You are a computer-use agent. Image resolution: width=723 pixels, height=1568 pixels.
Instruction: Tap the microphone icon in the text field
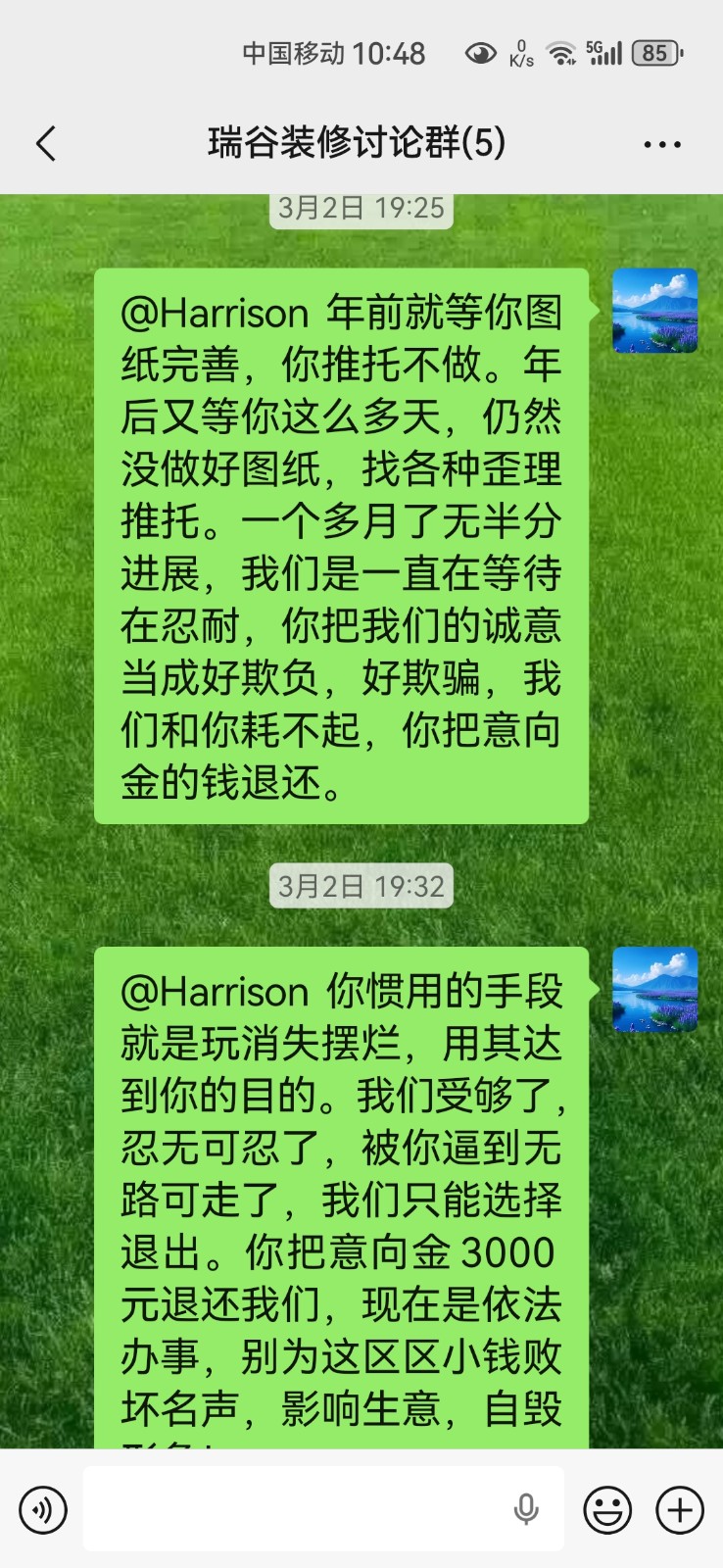[x=526, y=1510]
